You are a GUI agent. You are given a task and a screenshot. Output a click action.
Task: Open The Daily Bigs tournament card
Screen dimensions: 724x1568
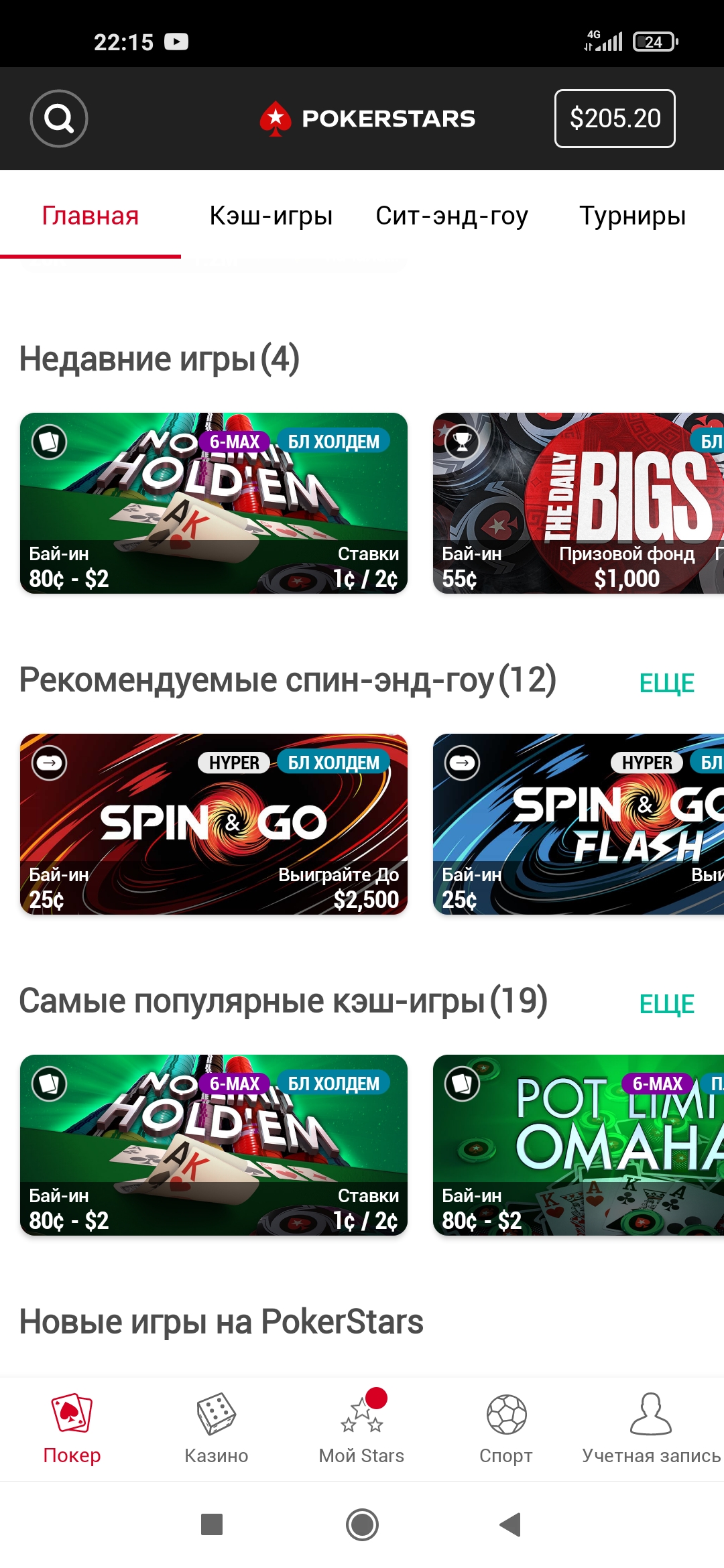579,503
